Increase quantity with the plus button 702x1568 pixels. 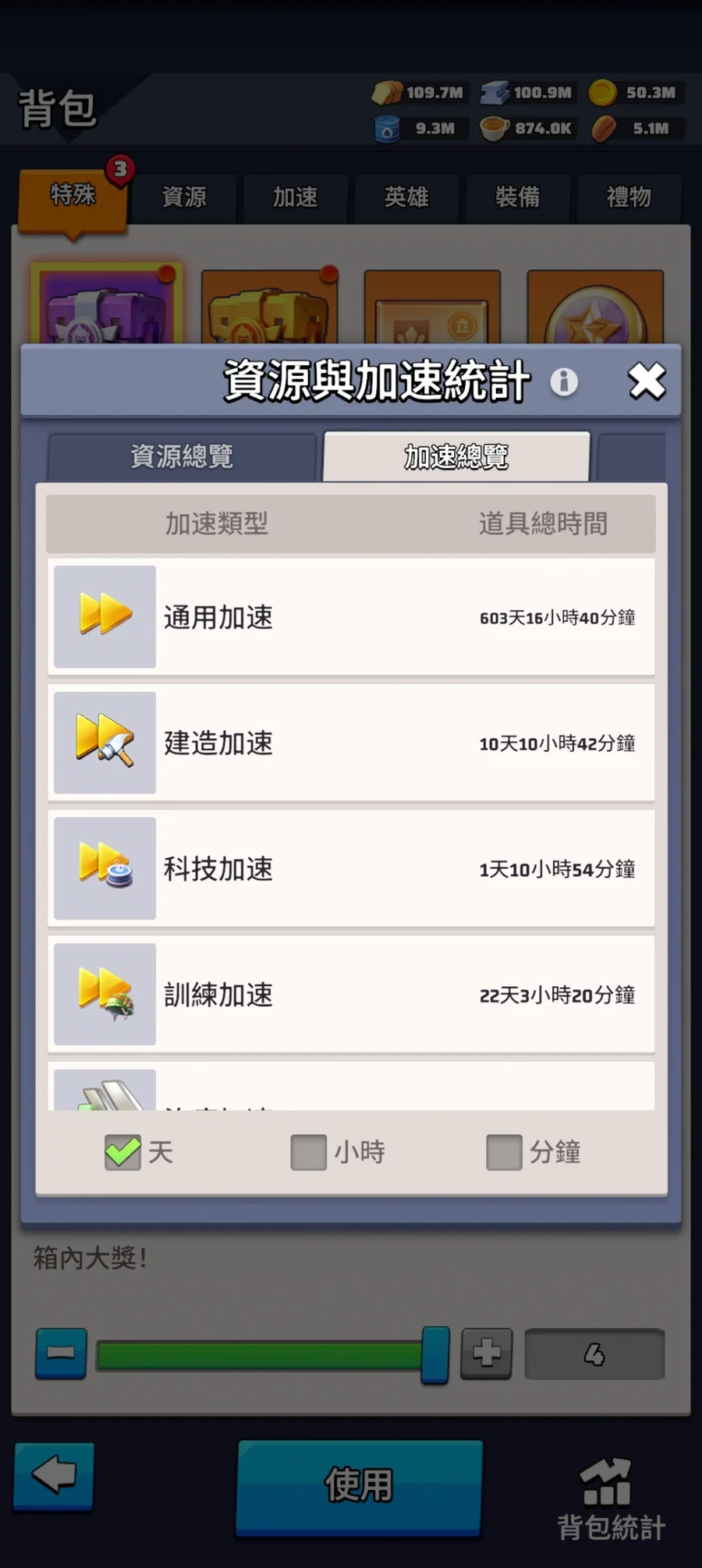pyautogui.click(x=487, y=1353)
